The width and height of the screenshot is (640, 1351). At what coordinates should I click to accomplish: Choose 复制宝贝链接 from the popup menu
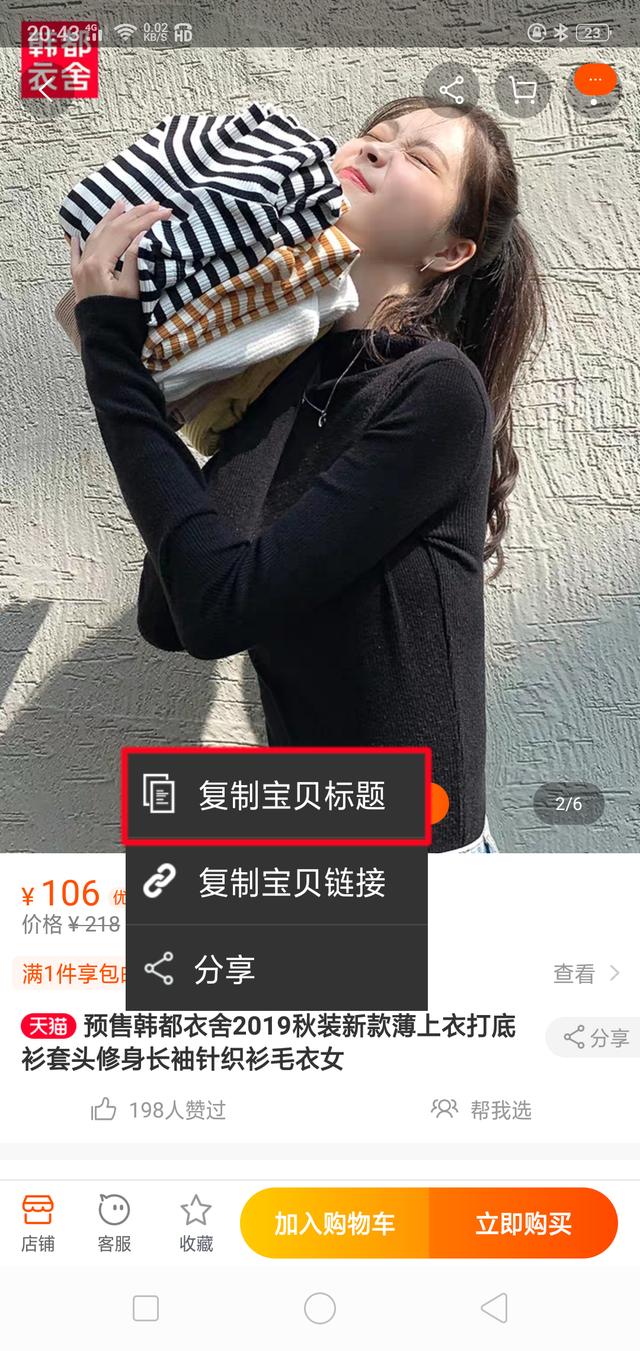(x=277, y=882)
